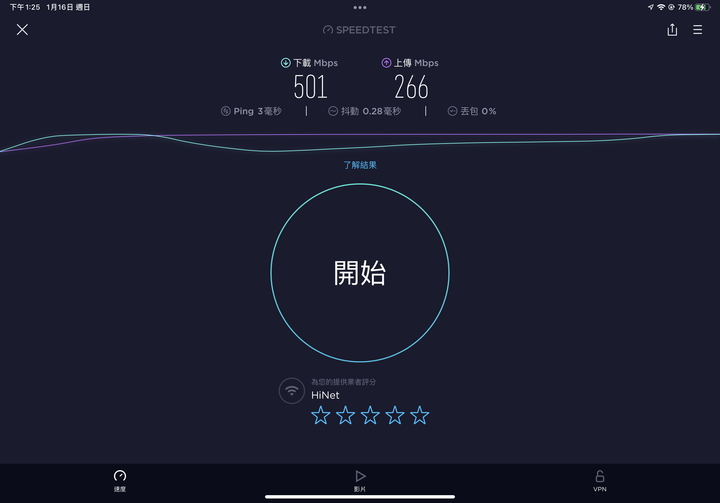Switch to the VPN tab
Viewport: 720px width, 503px height.
coord(600,480)
